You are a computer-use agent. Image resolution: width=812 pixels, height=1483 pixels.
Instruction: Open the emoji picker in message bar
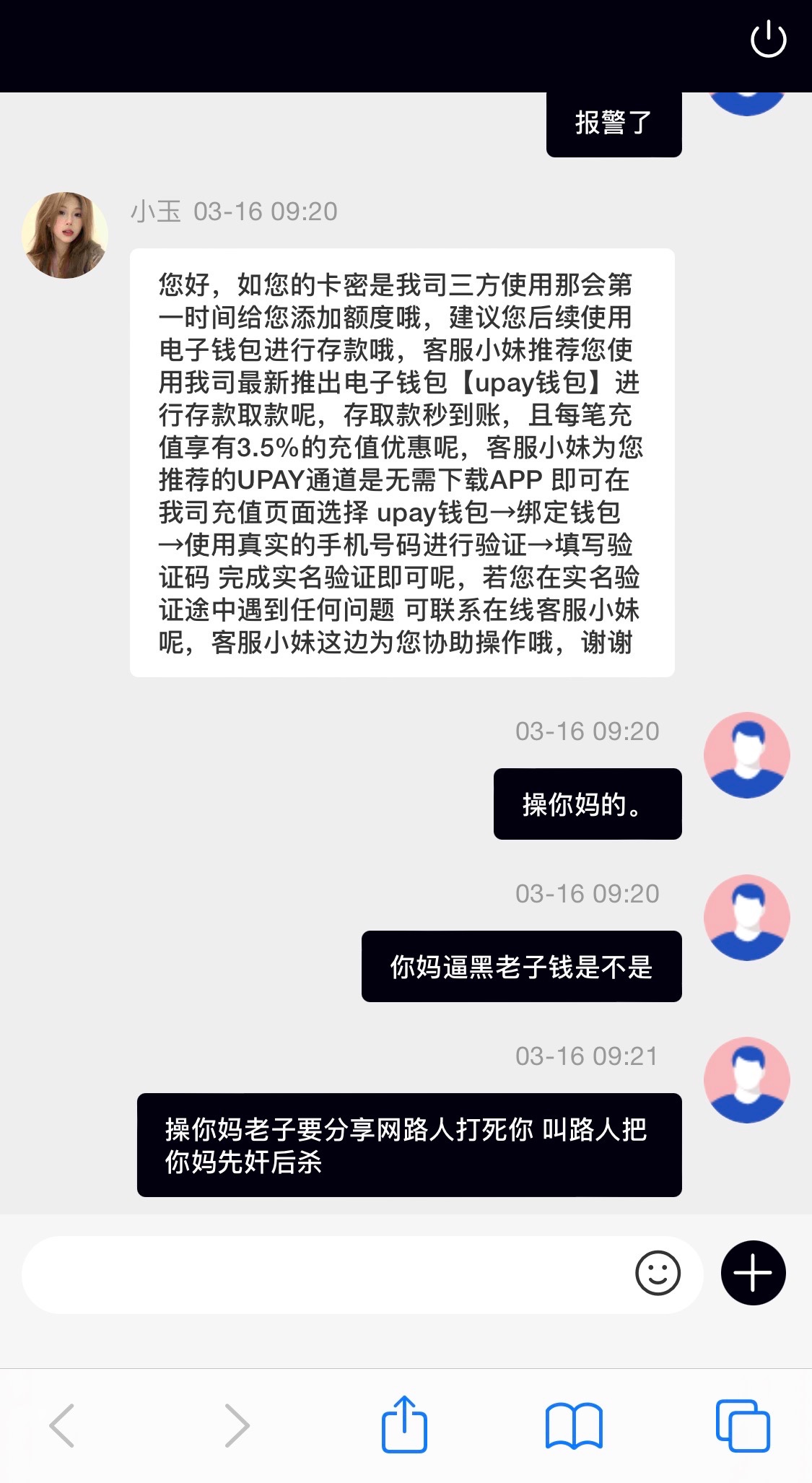(x=658, y=1273)
